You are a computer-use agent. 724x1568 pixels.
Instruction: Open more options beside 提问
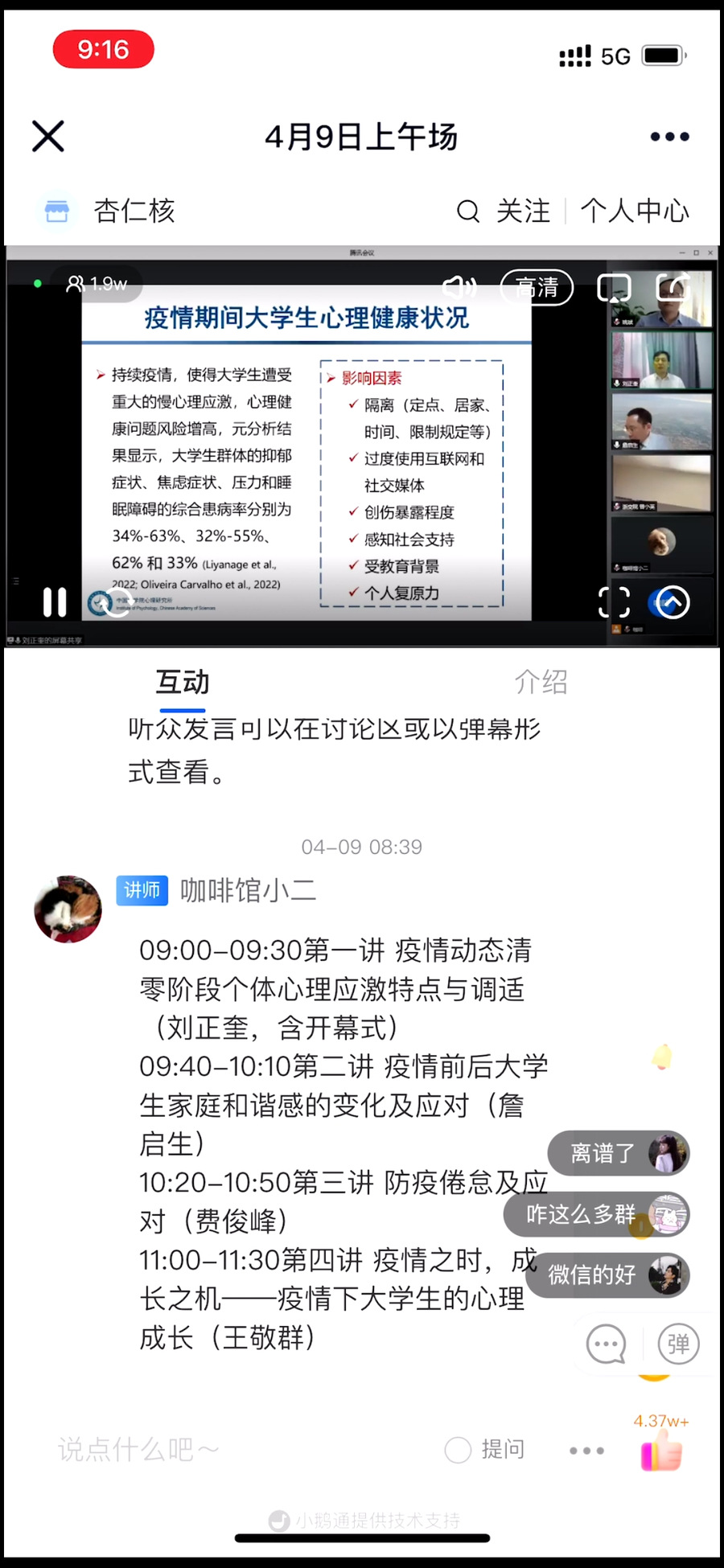pyautogui.click(x=586, y=1451)
